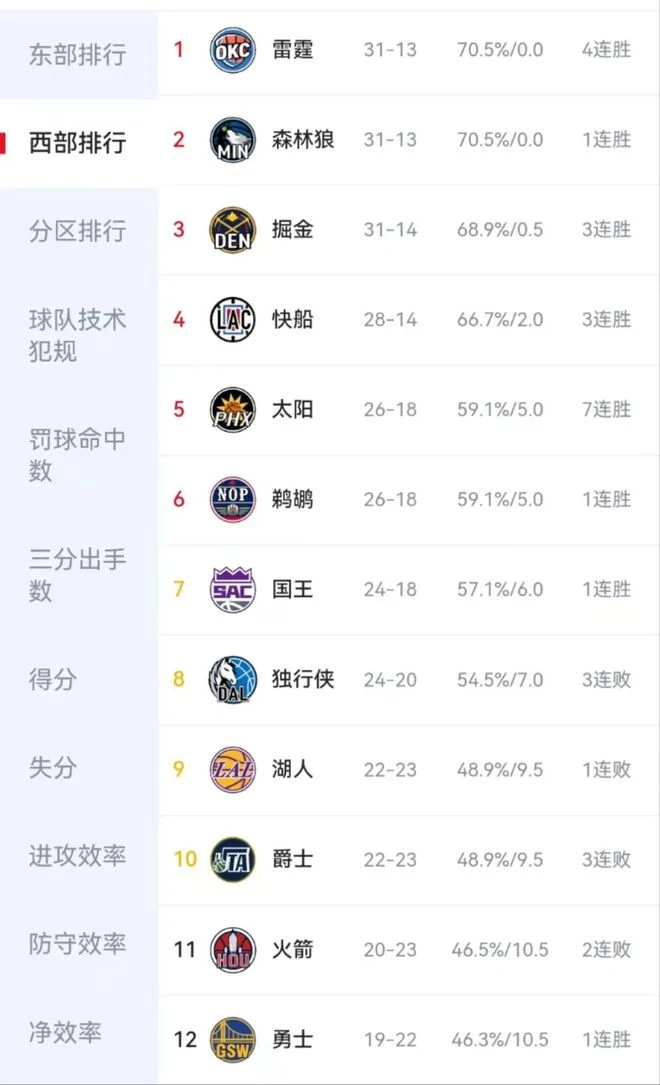Viewport: 660px width, 1085px height.
Task: Open the 太阳 team row
Action: point(409,410)
